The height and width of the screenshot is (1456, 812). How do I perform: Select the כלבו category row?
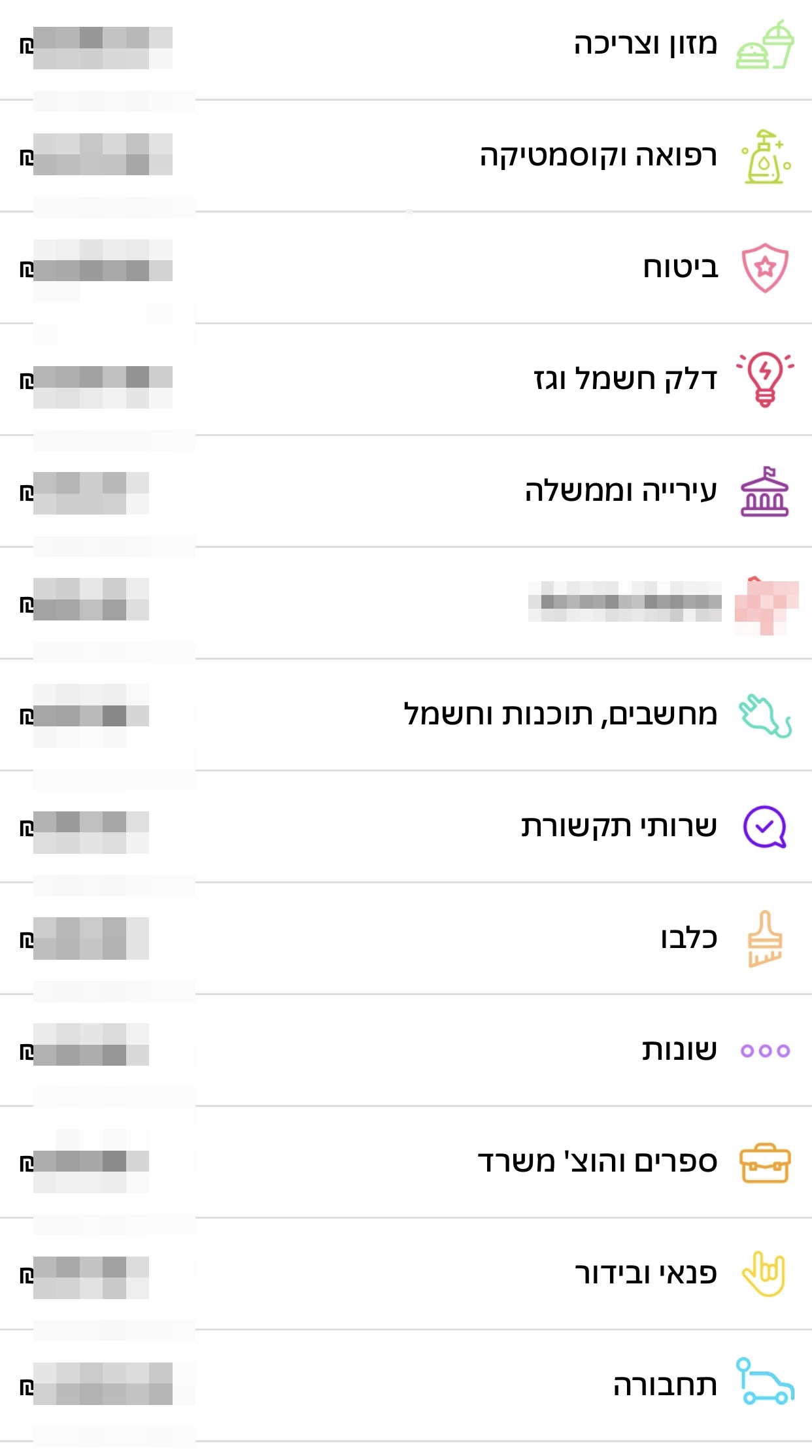tap(688, 938)
